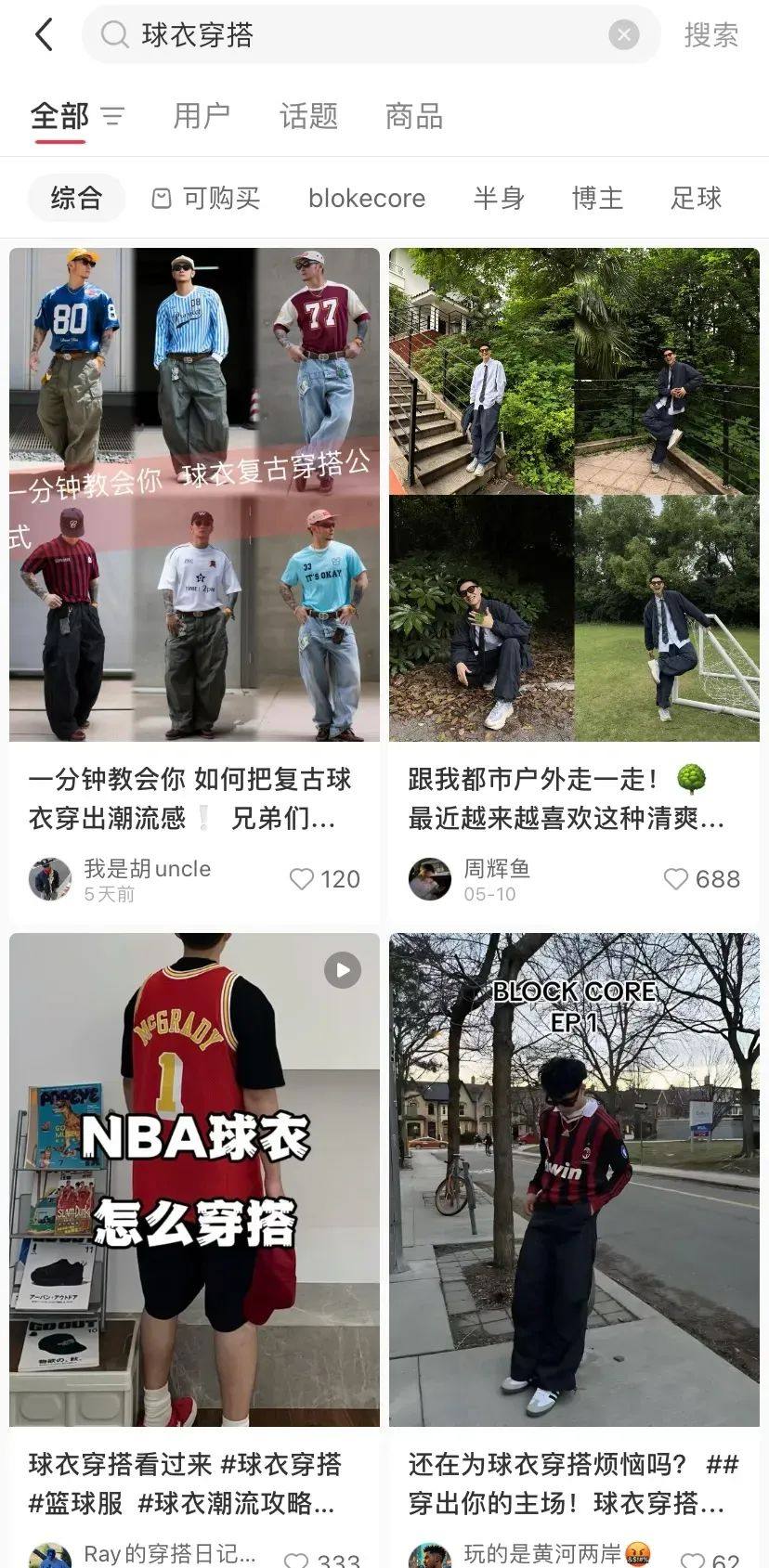Select the 足球 chip
The width and height of the screenshot is (769, 1568).
tap(696, 198)
